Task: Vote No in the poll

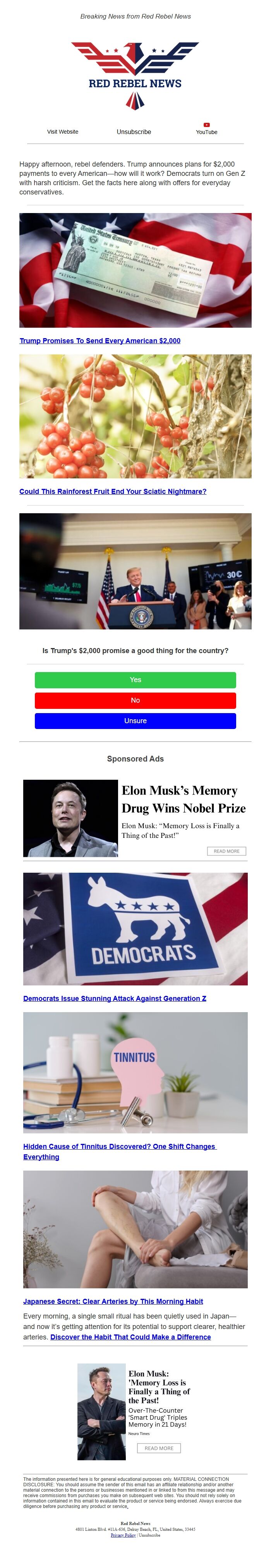Action: coord(135,700)
